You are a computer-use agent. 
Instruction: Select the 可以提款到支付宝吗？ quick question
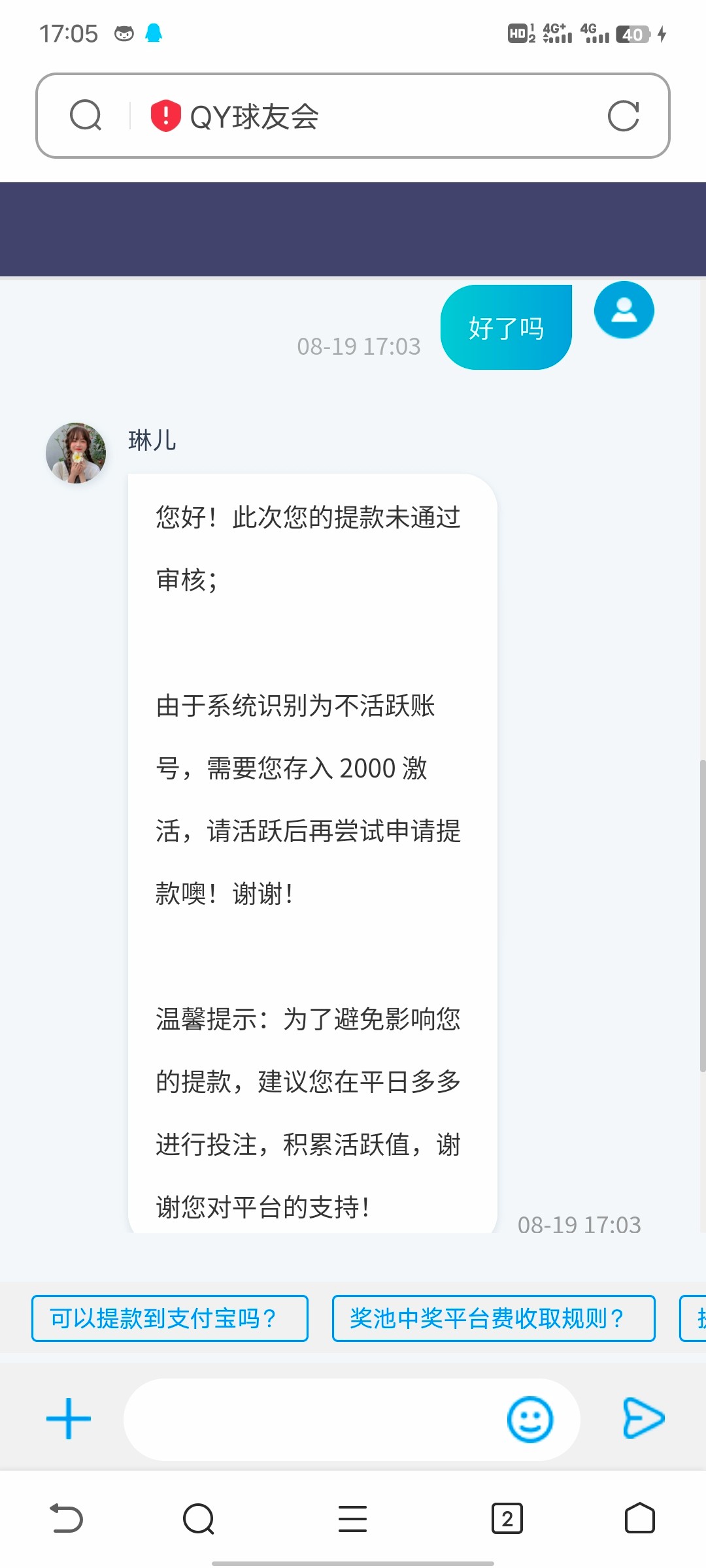[170, 1318]
